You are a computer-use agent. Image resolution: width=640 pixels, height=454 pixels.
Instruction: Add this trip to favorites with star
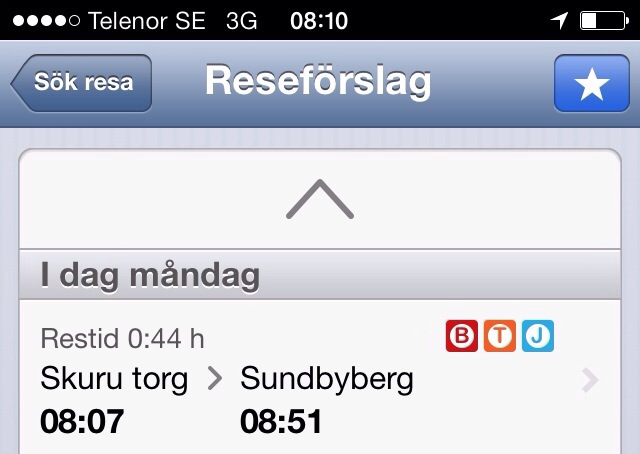591,84
